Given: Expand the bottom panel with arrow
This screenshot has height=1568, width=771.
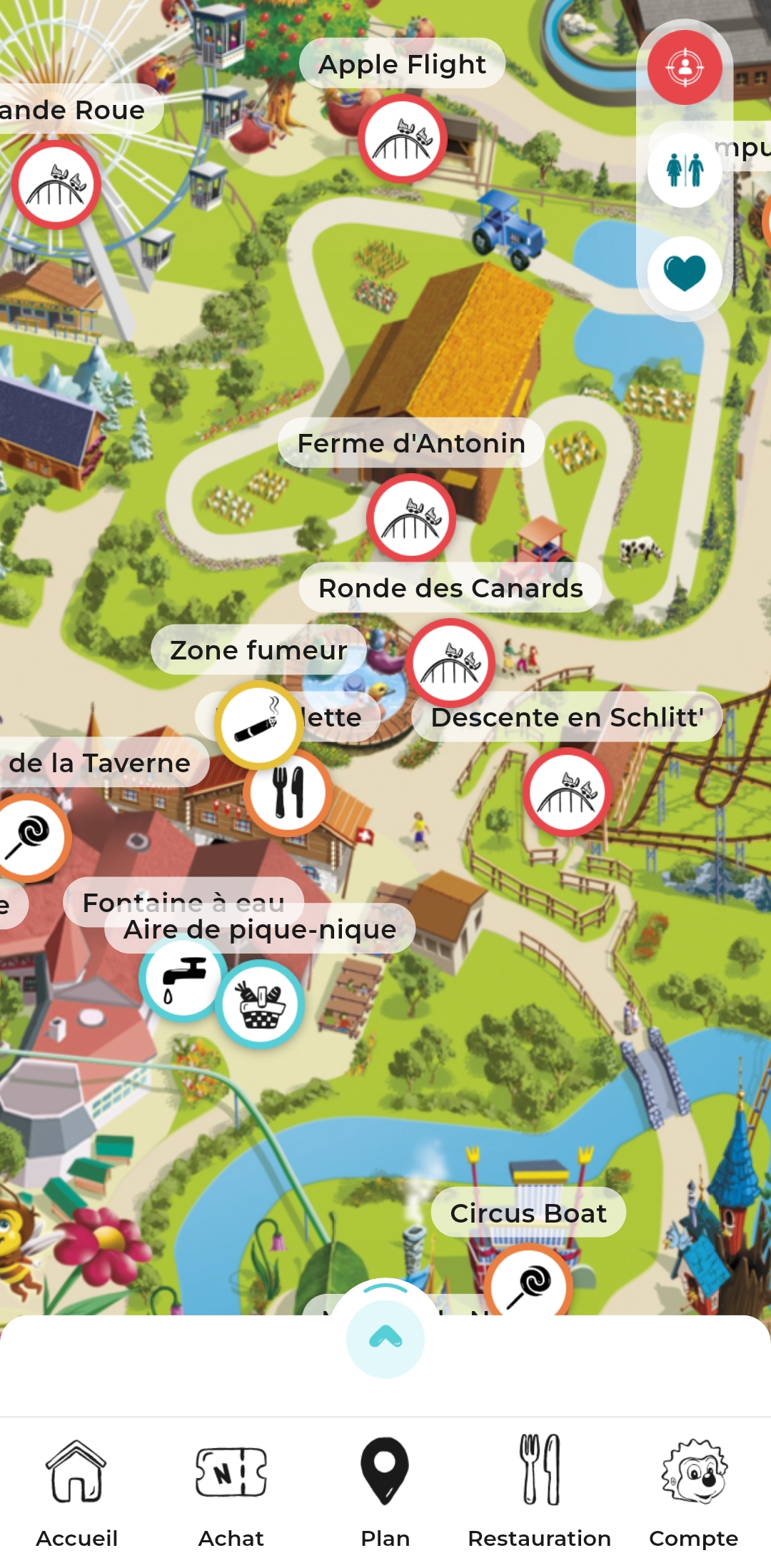Looking at the screenshot, I should (x=385, y=1338).
